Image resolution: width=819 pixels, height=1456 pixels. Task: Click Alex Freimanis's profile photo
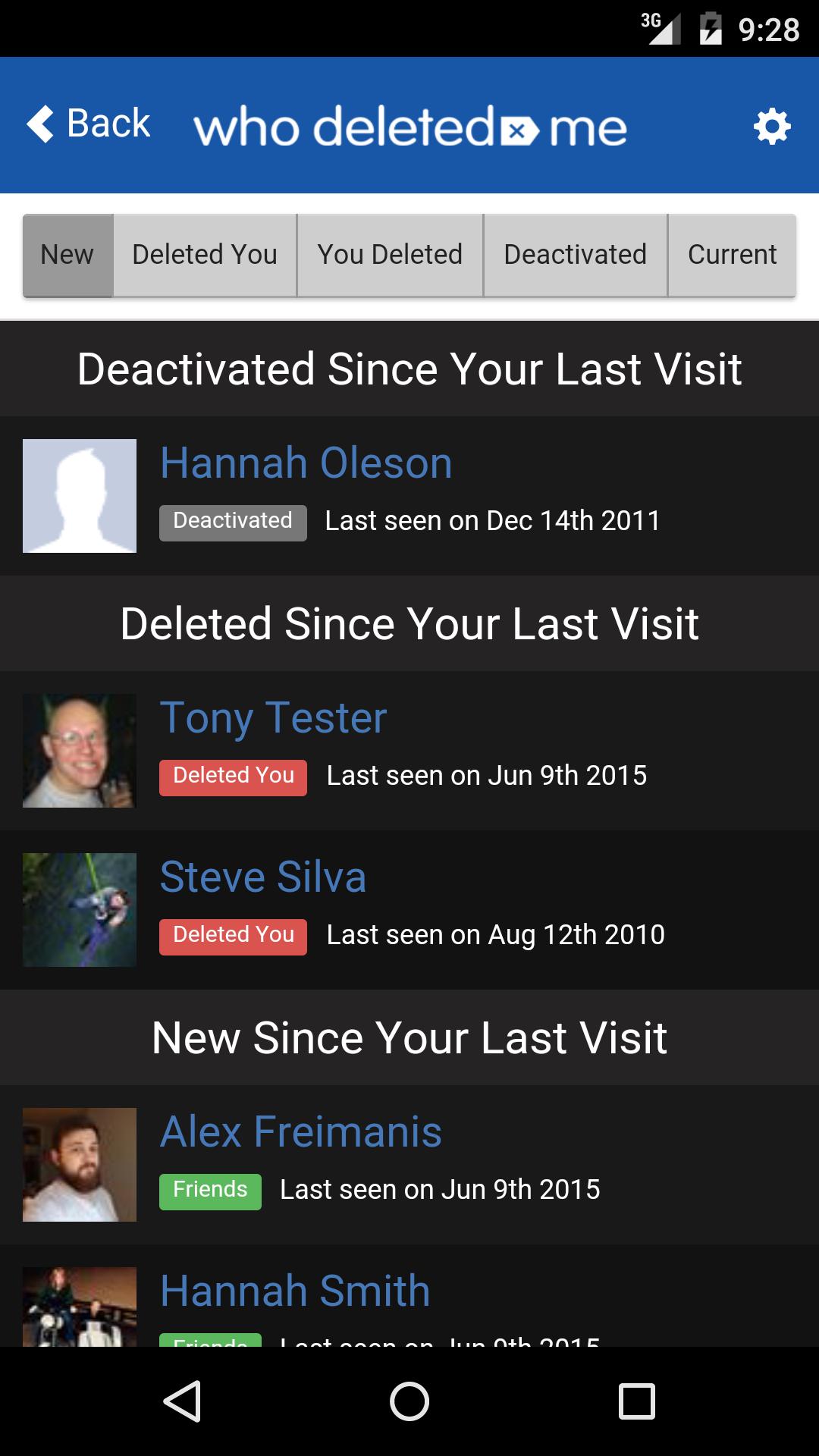pos(79,1164)
